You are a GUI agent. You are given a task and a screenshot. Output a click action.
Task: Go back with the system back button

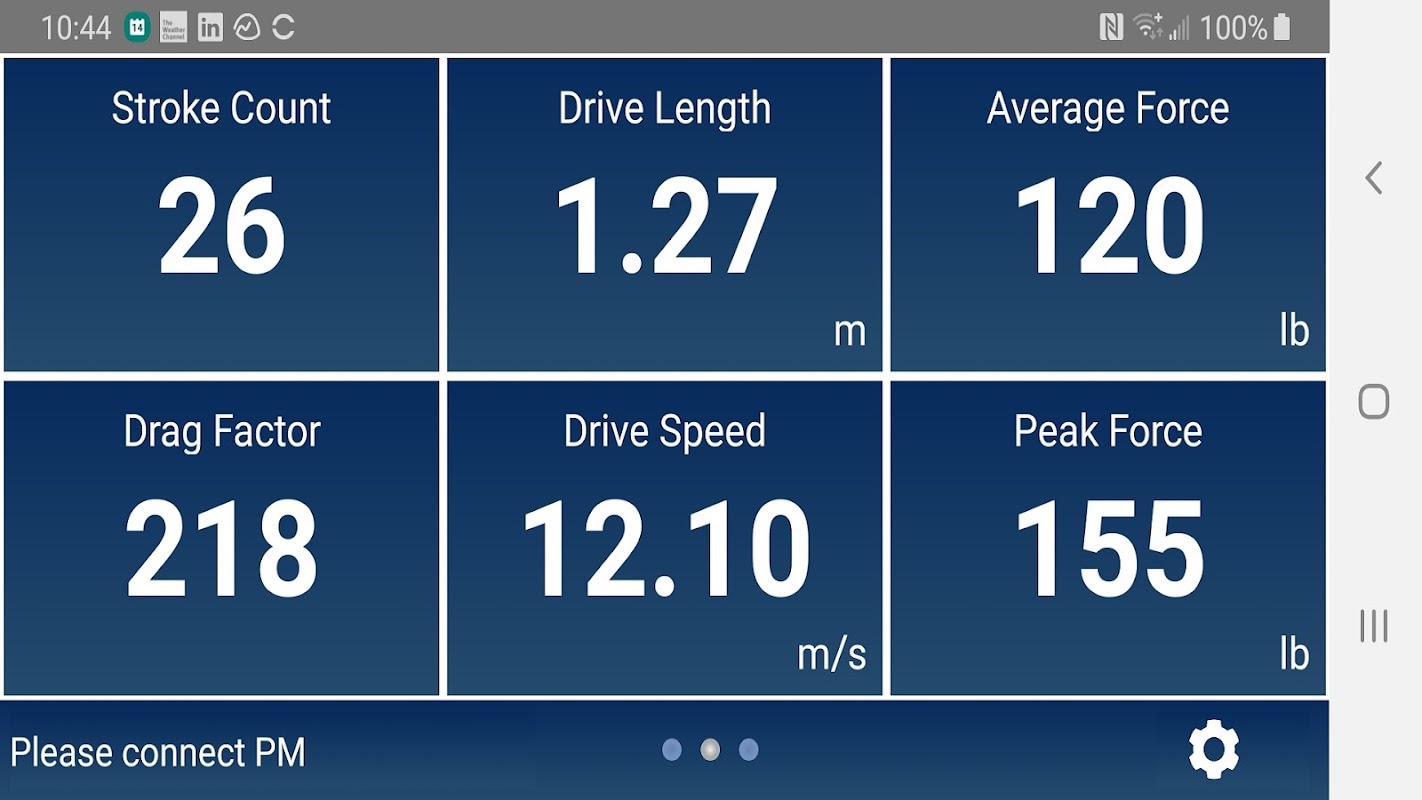click(x=1374, y=178)
